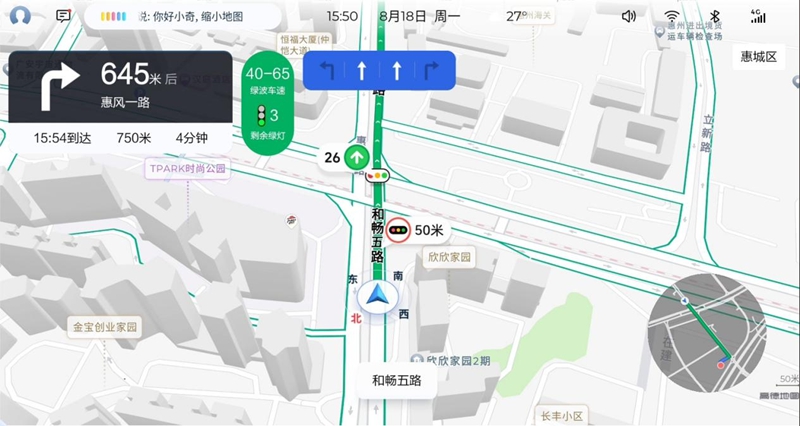
Task: Tap the voice assistant prompt bar
Action: point(189,16)
